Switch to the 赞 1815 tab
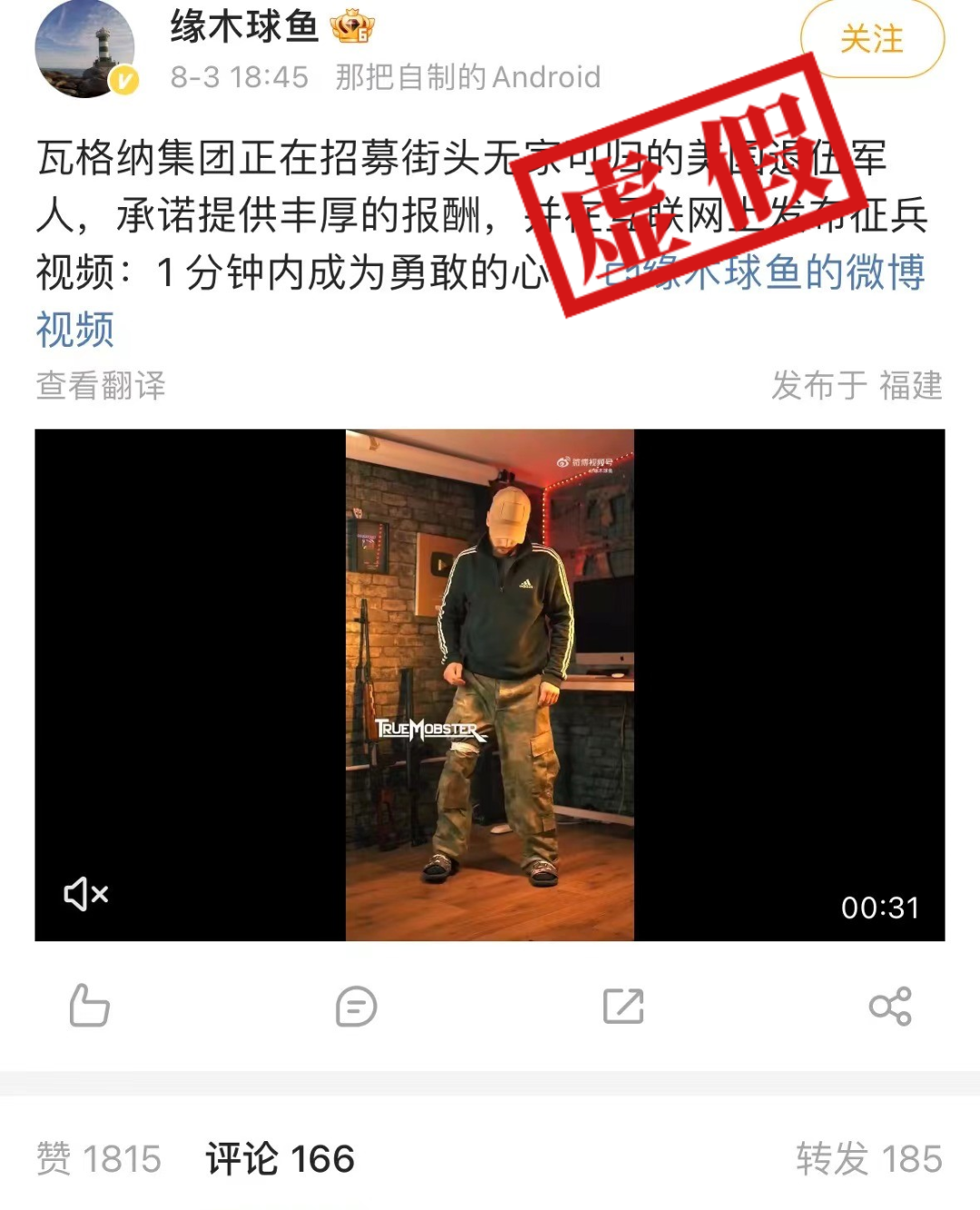Image resolution: width=980 pixels, height=1210 pixels. click(x=99, y=1159)
